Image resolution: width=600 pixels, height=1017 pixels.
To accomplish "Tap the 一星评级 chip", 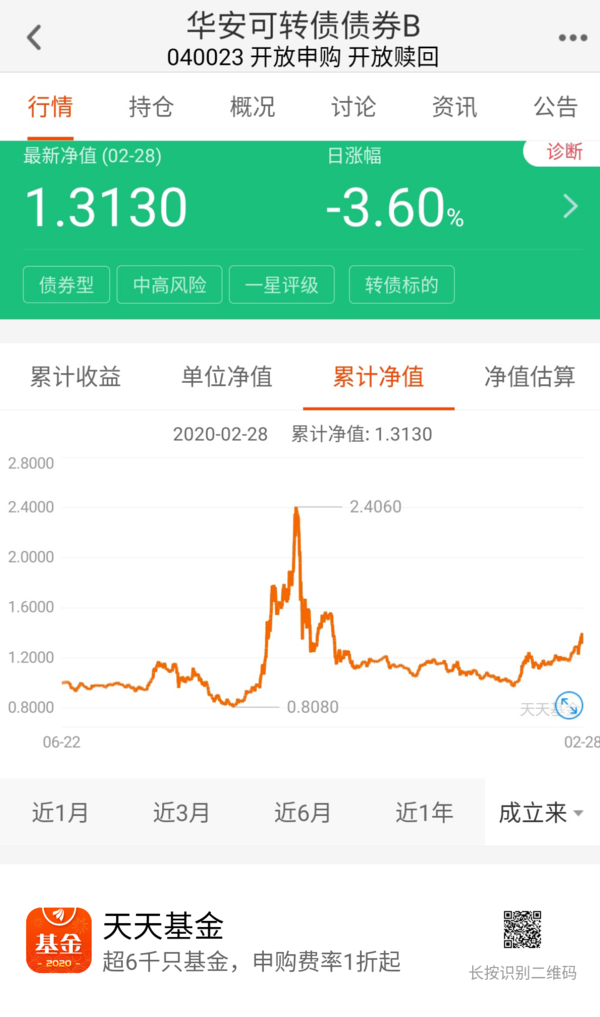I will [x=282, y=285].
